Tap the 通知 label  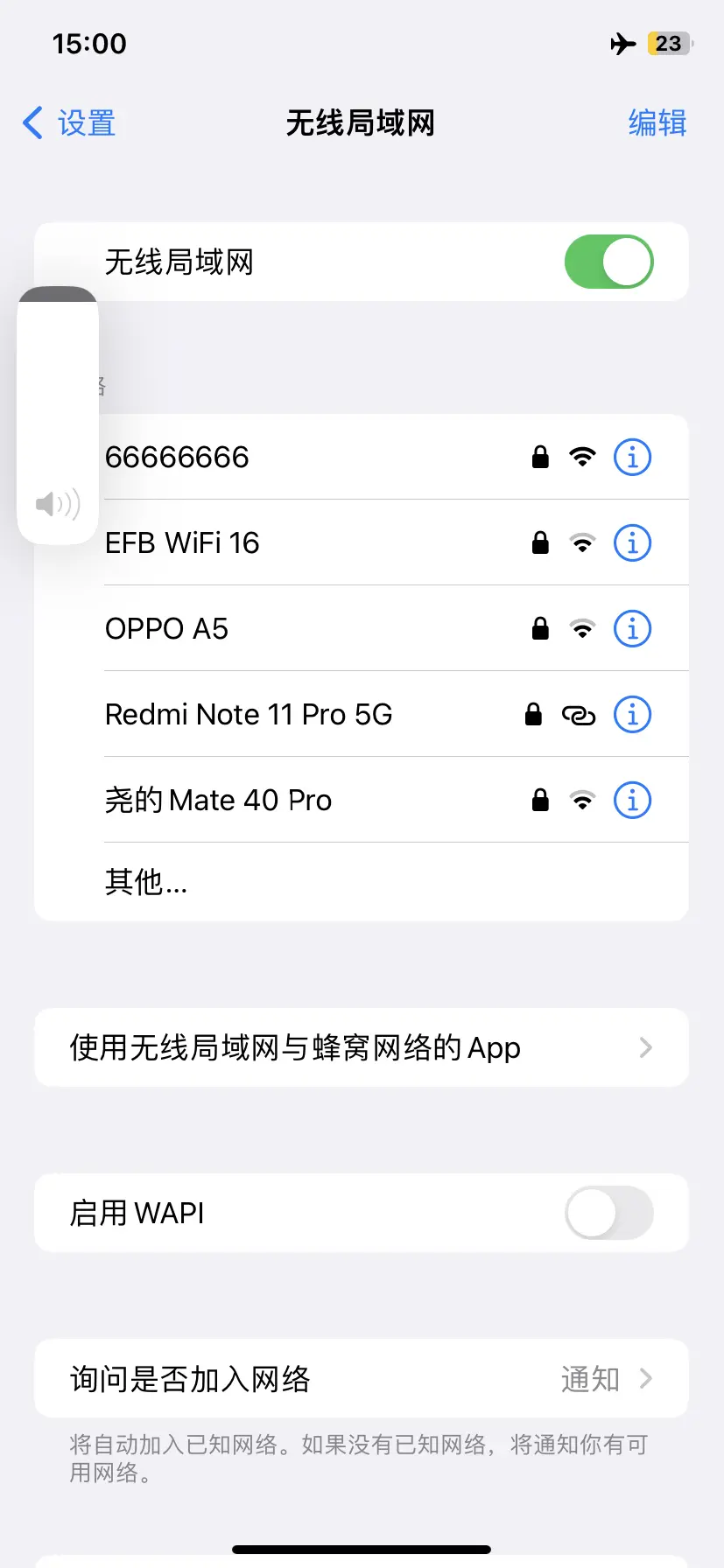point(589,1378)
